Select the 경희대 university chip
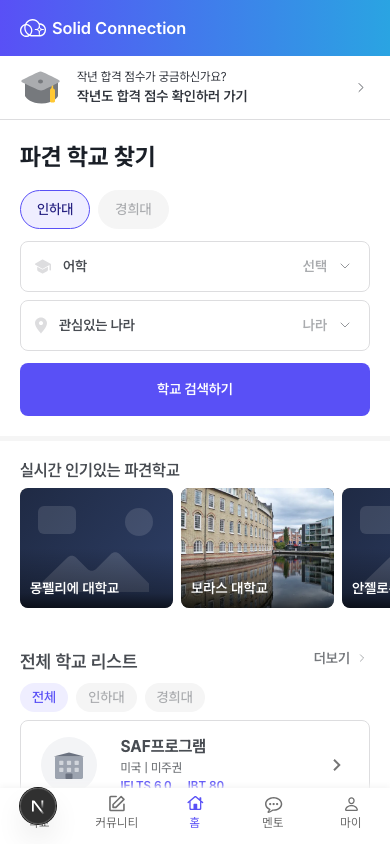Screen dimensions: 390x844 (x=133, y=209)
